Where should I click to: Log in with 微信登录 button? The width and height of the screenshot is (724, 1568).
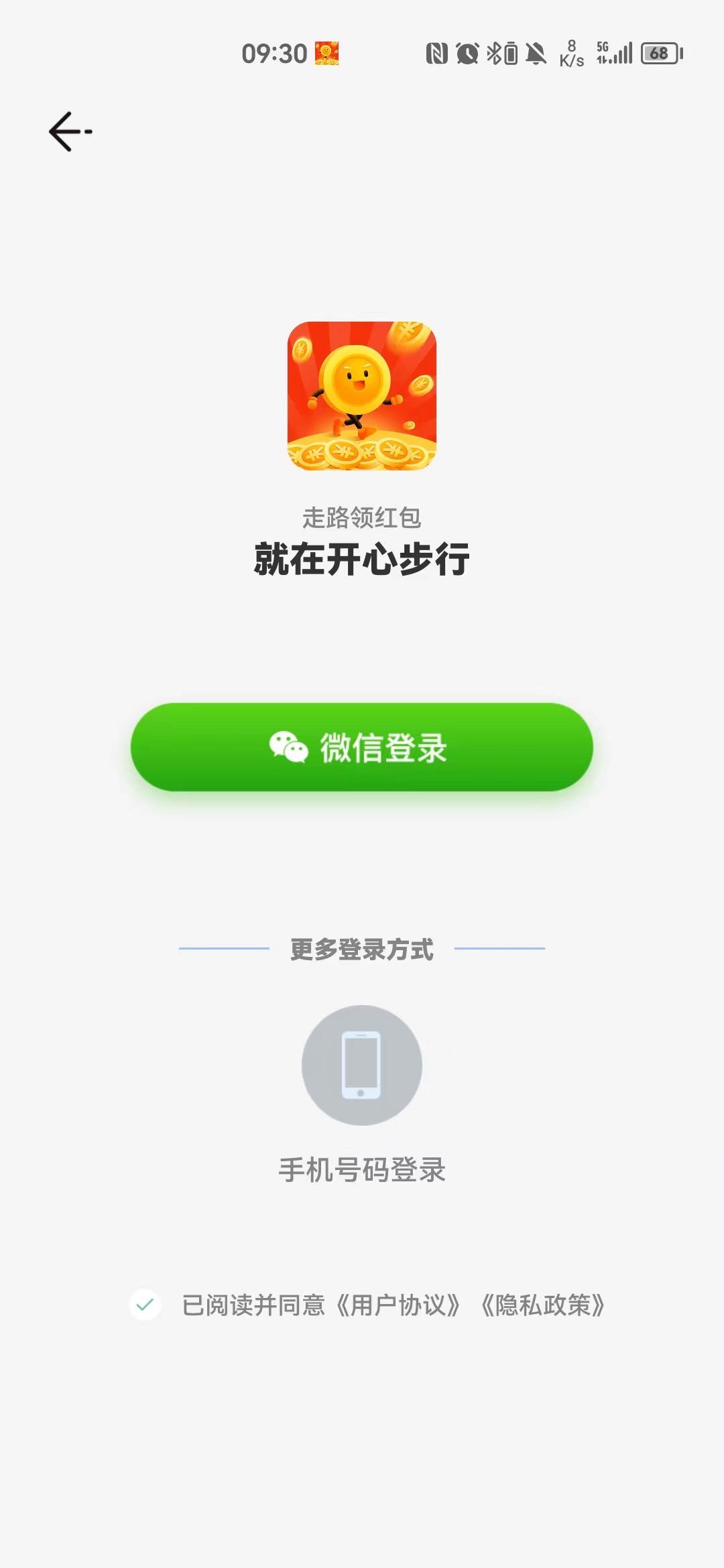click(362, 747)
